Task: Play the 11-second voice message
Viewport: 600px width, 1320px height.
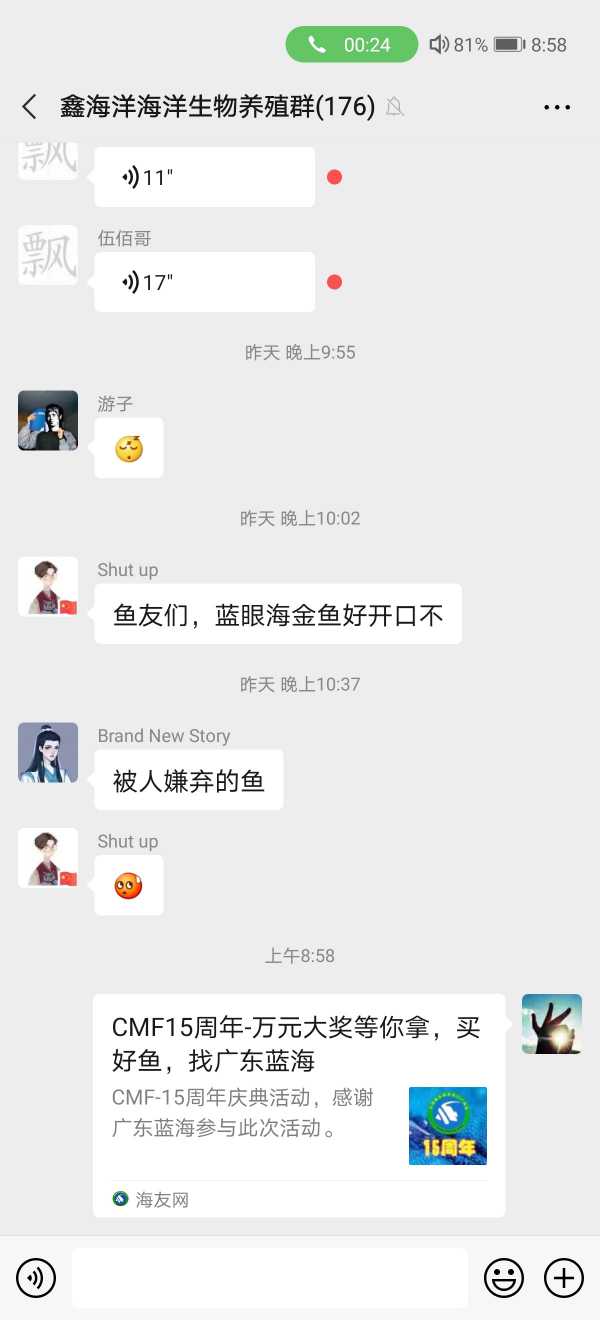Action: coord(204,177)
